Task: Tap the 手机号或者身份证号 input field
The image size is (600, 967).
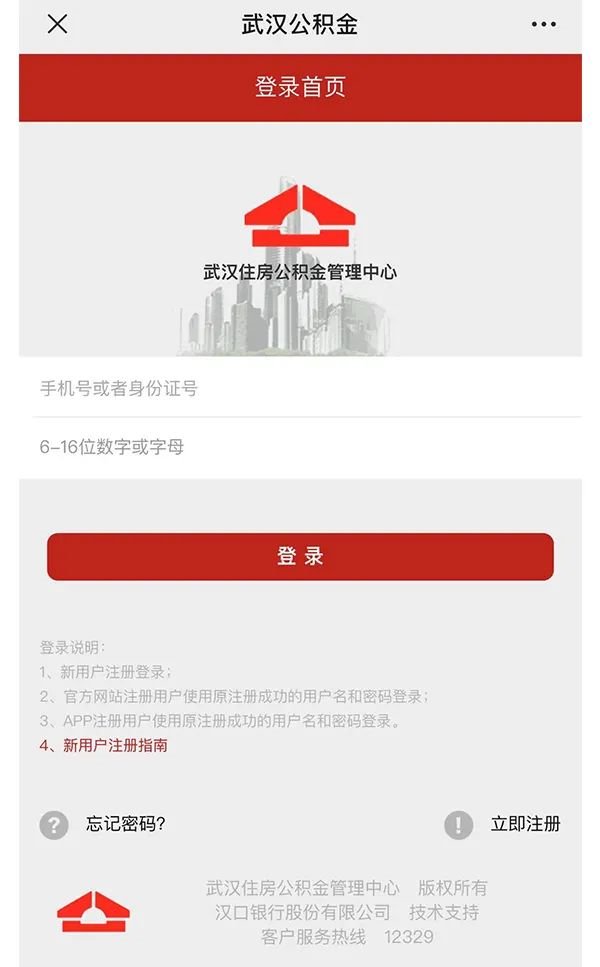Action: coord(300,388)
